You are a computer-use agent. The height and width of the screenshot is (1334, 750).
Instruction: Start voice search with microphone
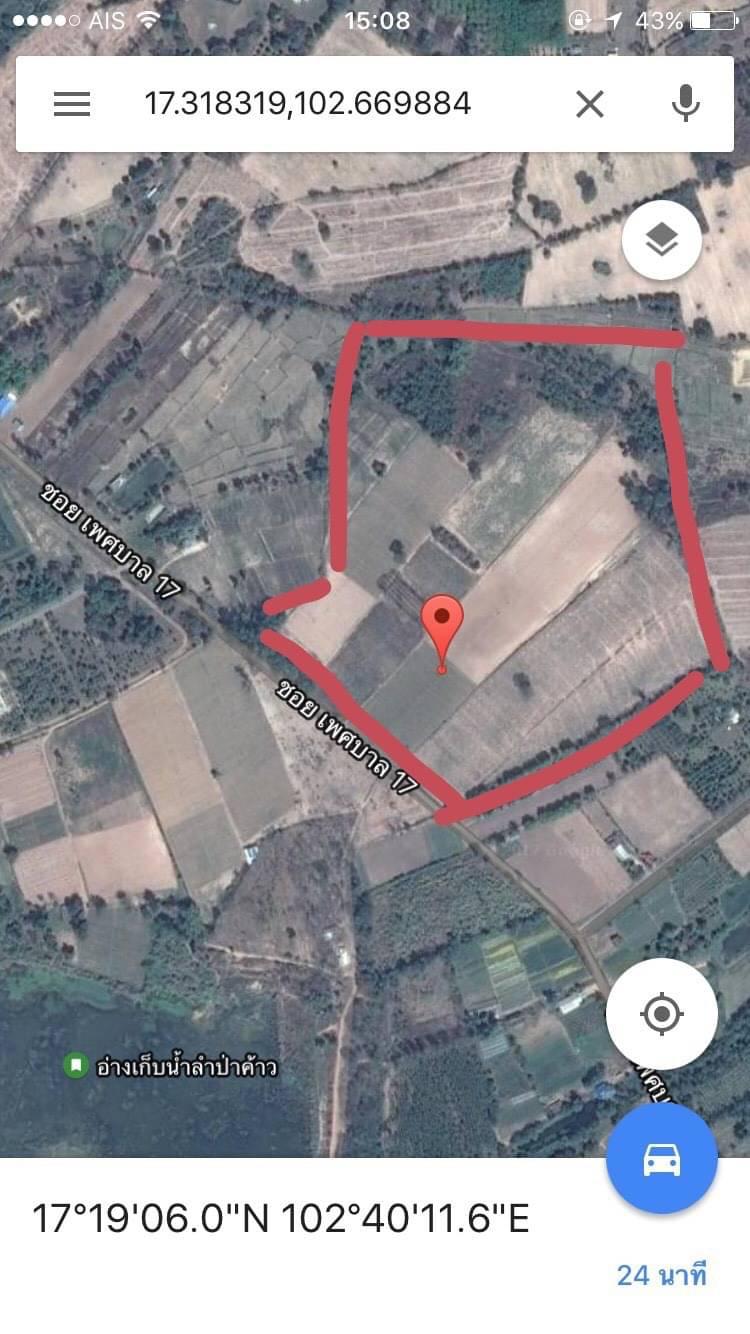click(x=685, y=104)
